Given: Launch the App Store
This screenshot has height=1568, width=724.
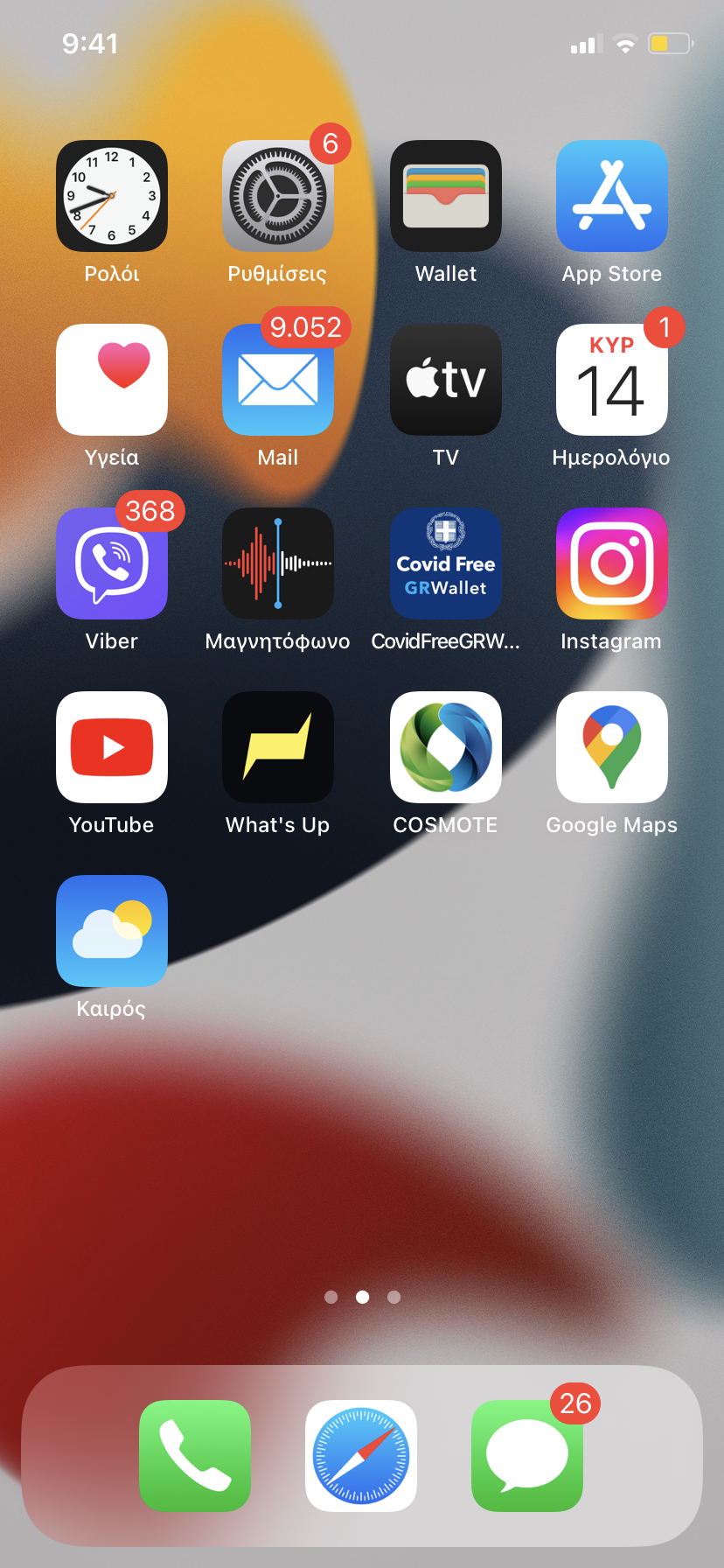Looking at the screenshot, I should 612,196.
